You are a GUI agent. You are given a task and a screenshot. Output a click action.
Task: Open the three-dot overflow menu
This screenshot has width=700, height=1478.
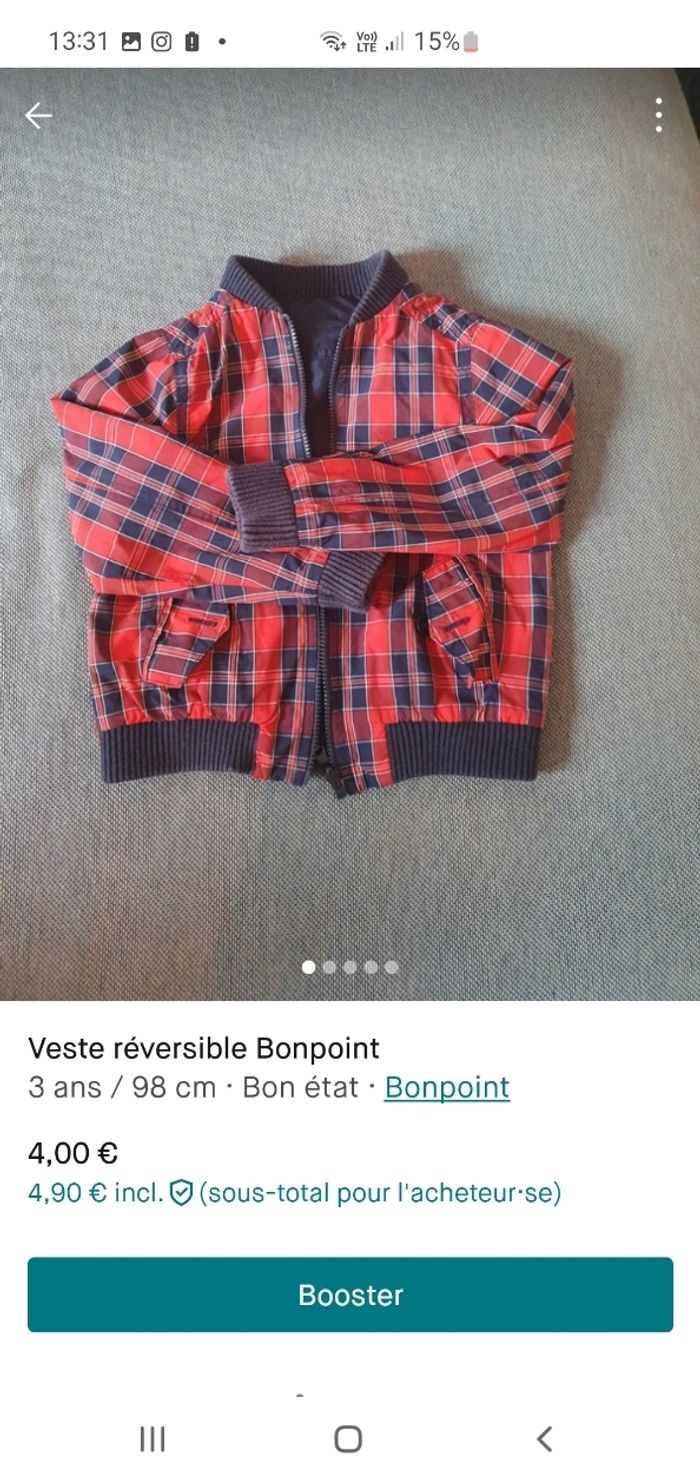tap(658, 116)
